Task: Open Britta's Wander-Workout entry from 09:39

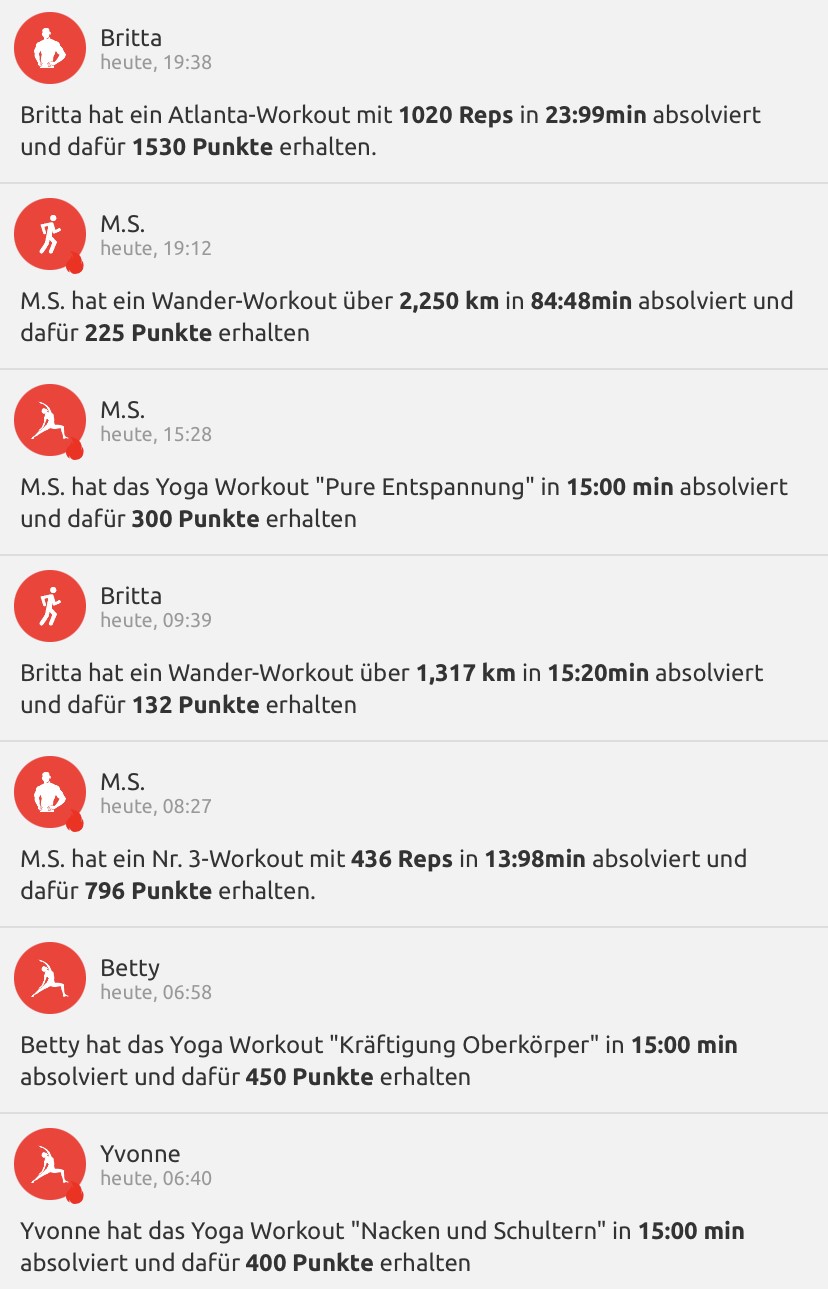Action: point(413,687)
